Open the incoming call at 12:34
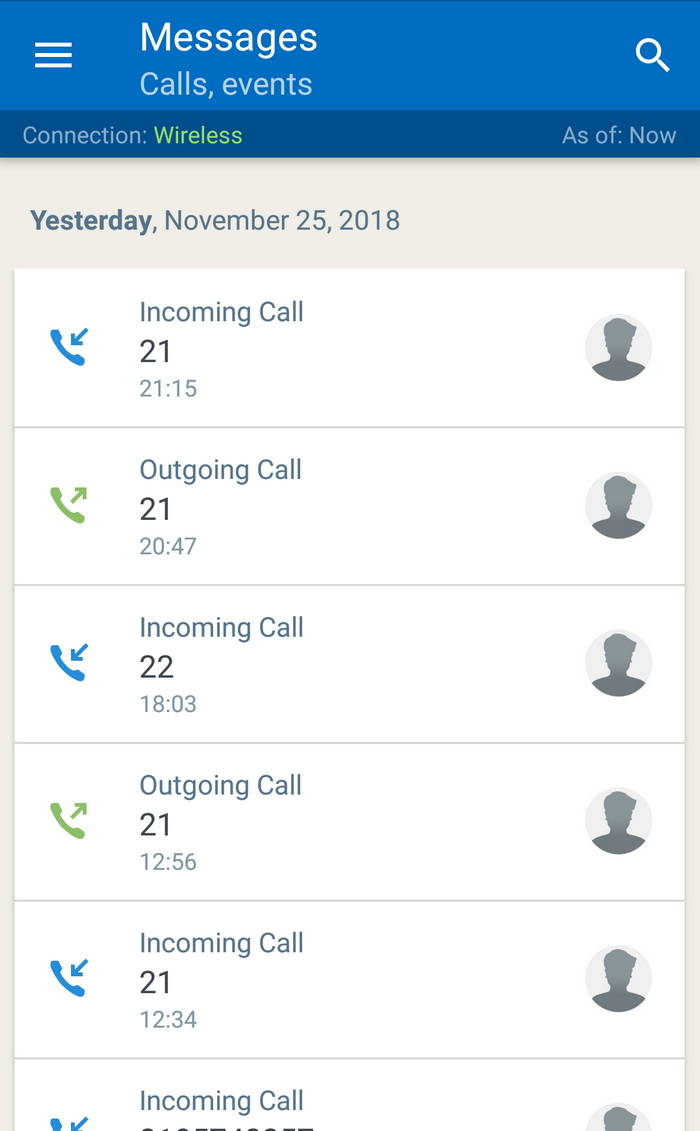This screenshot has width=700, height=1131. pyautogui.click(x=349, y=980)
